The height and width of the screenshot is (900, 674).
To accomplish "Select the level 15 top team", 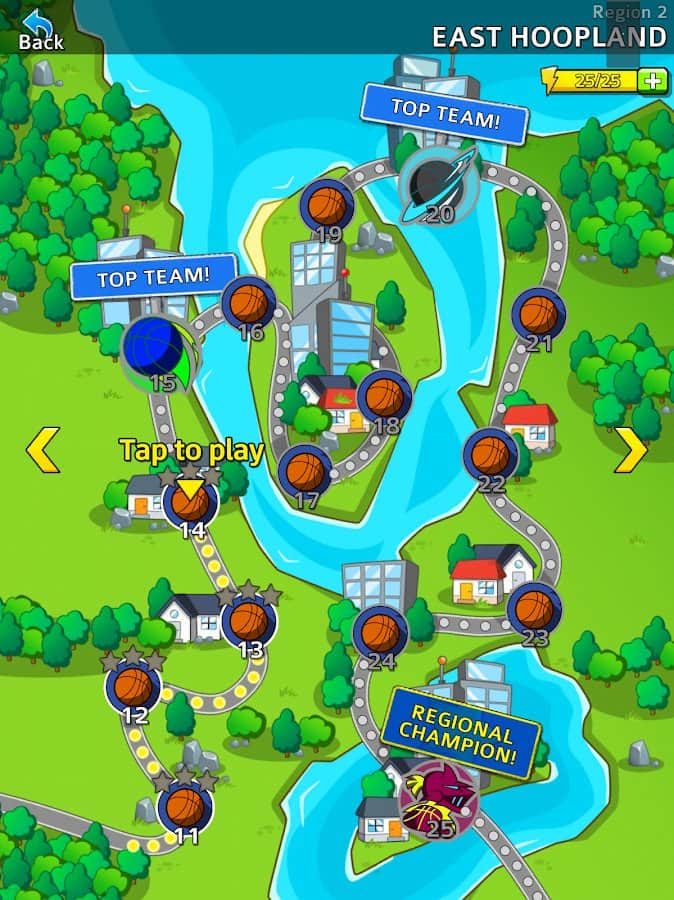I will point(158,347).
